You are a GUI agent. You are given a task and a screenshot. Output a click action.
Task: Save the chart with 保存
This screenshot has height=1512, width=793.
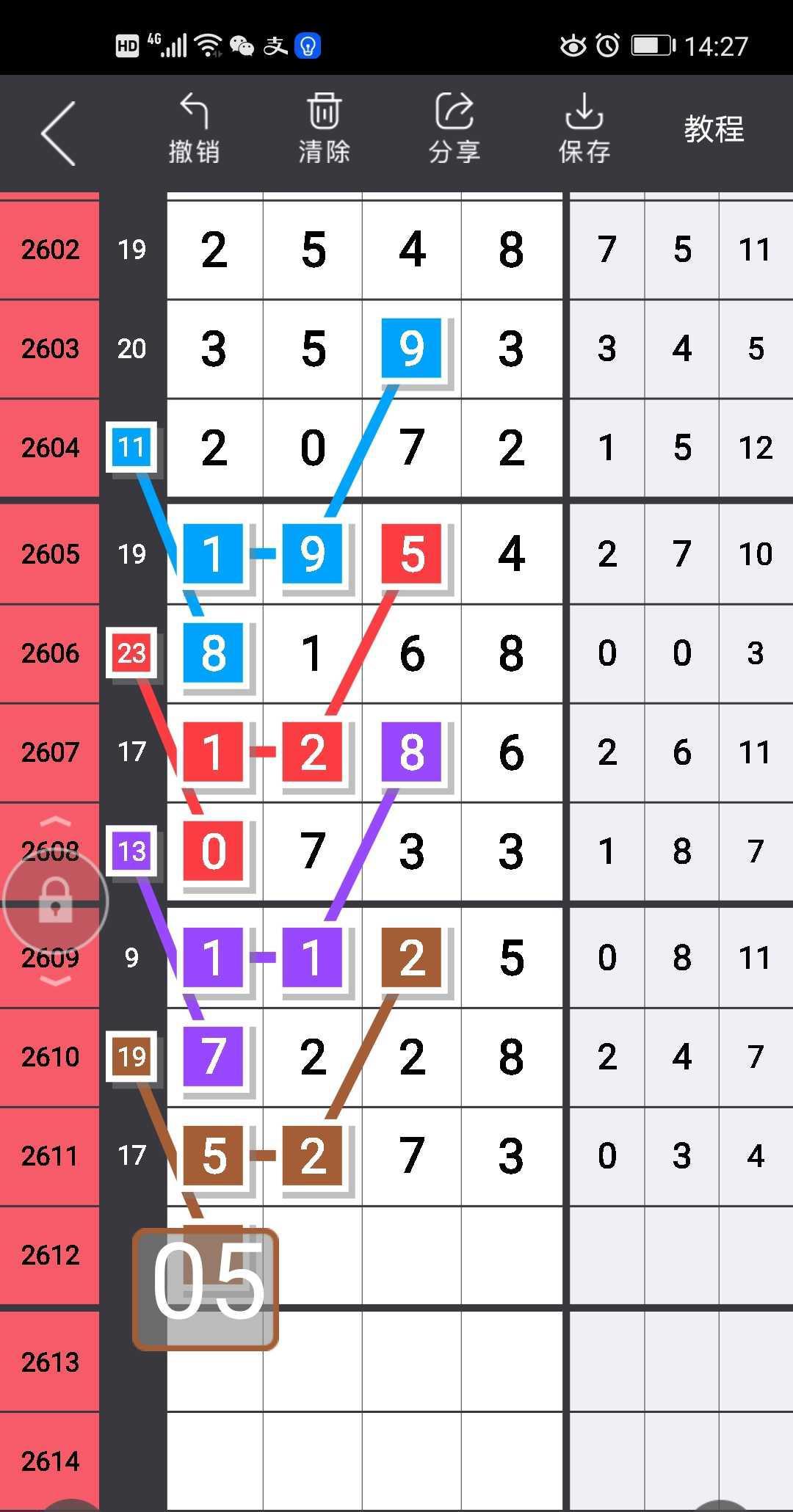click(x=584, y=129)
